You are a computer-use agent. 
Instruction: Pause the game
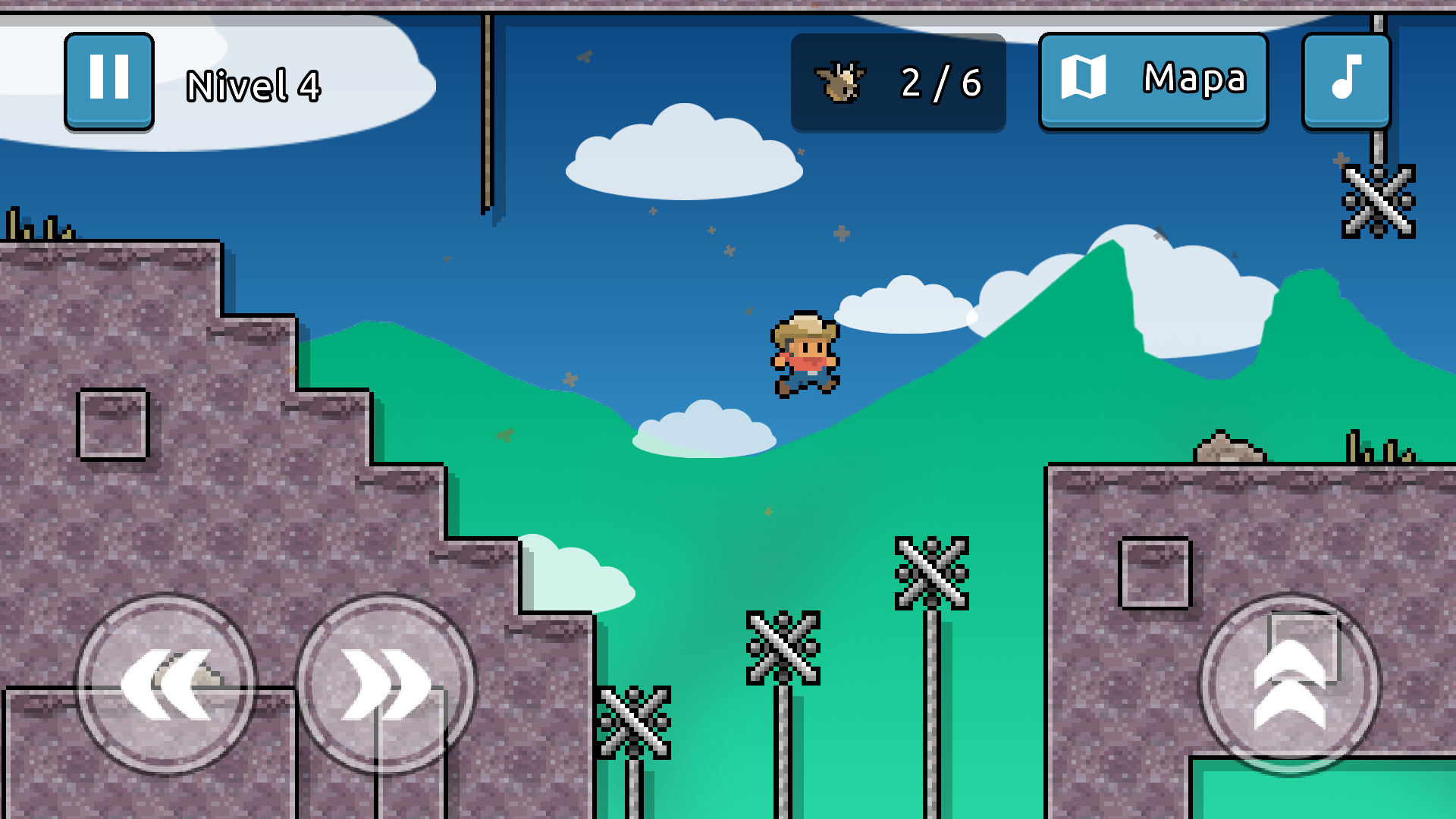(x=109, y=80)
